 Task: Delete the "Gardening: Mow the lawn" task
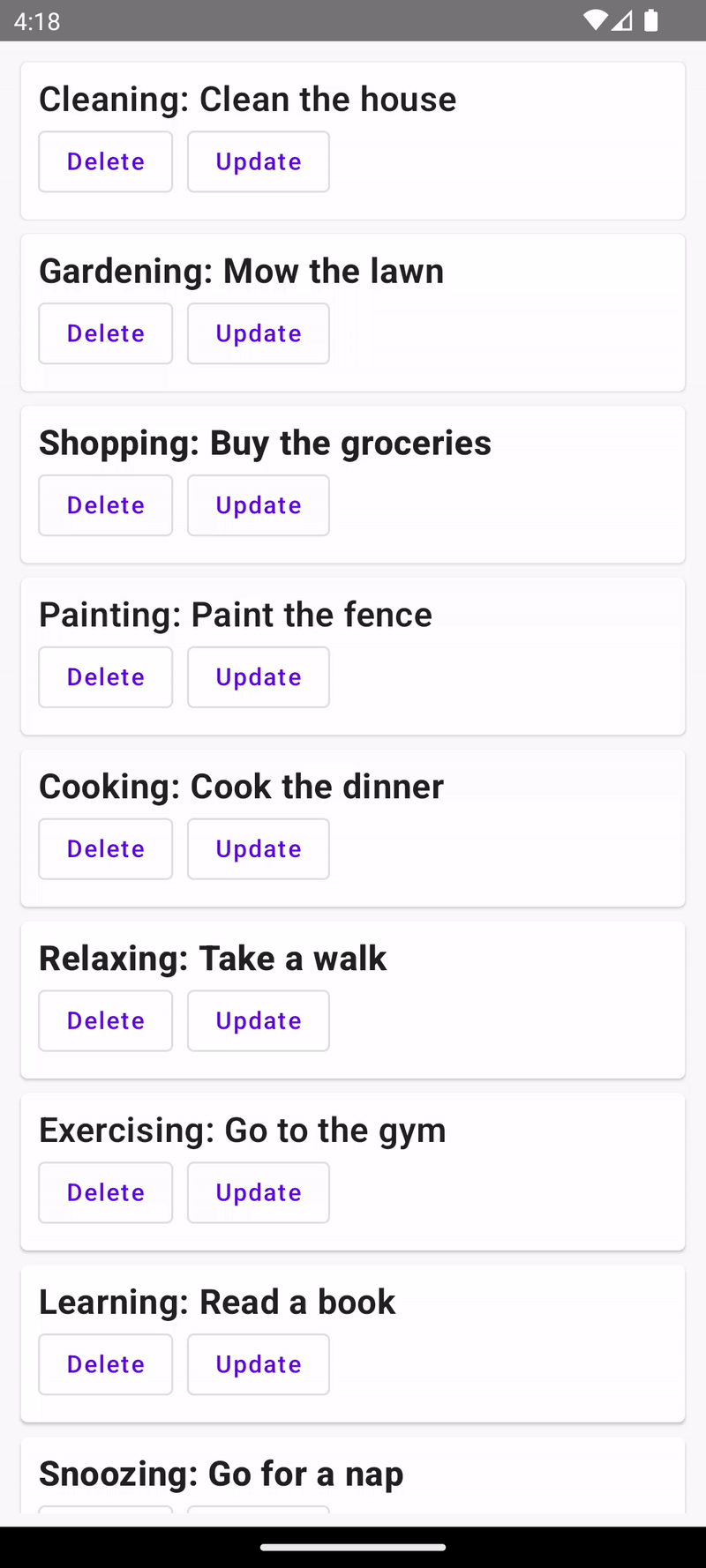pyautogui.click(x=105, y=333)
